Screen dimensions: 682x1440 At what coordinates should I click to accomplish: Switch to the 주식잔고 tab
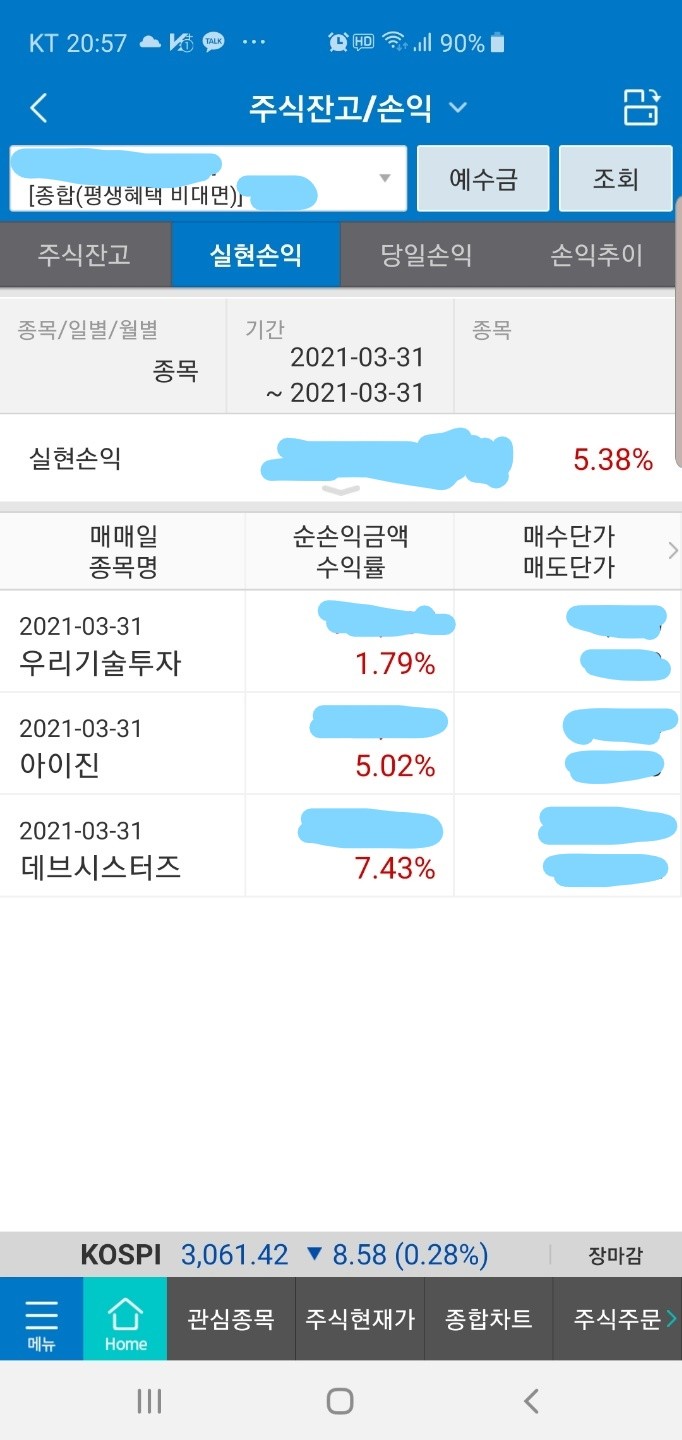click(85, 255)
